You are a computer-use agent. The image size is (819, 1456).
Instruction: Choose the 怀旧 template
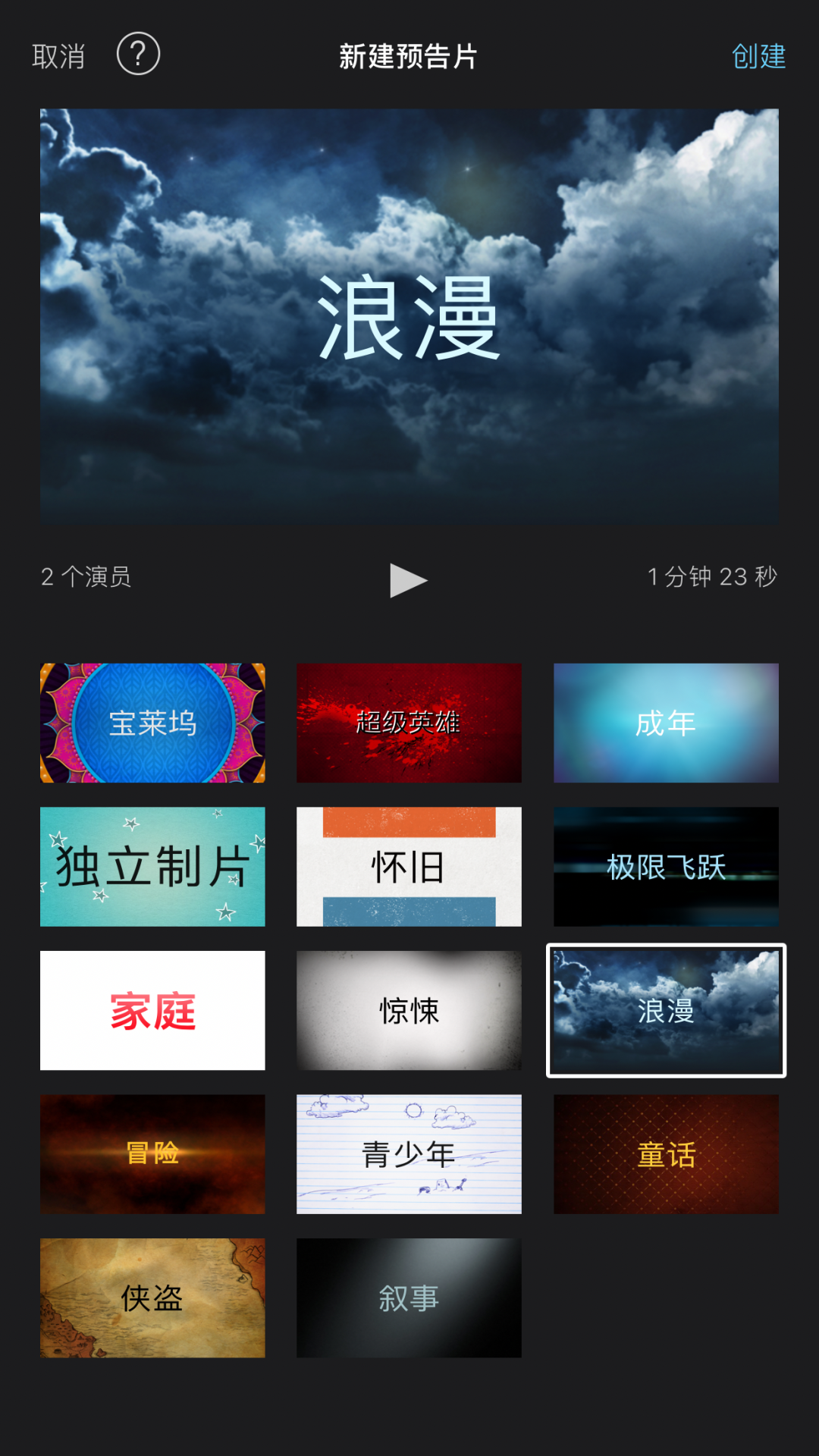[409, 866]
